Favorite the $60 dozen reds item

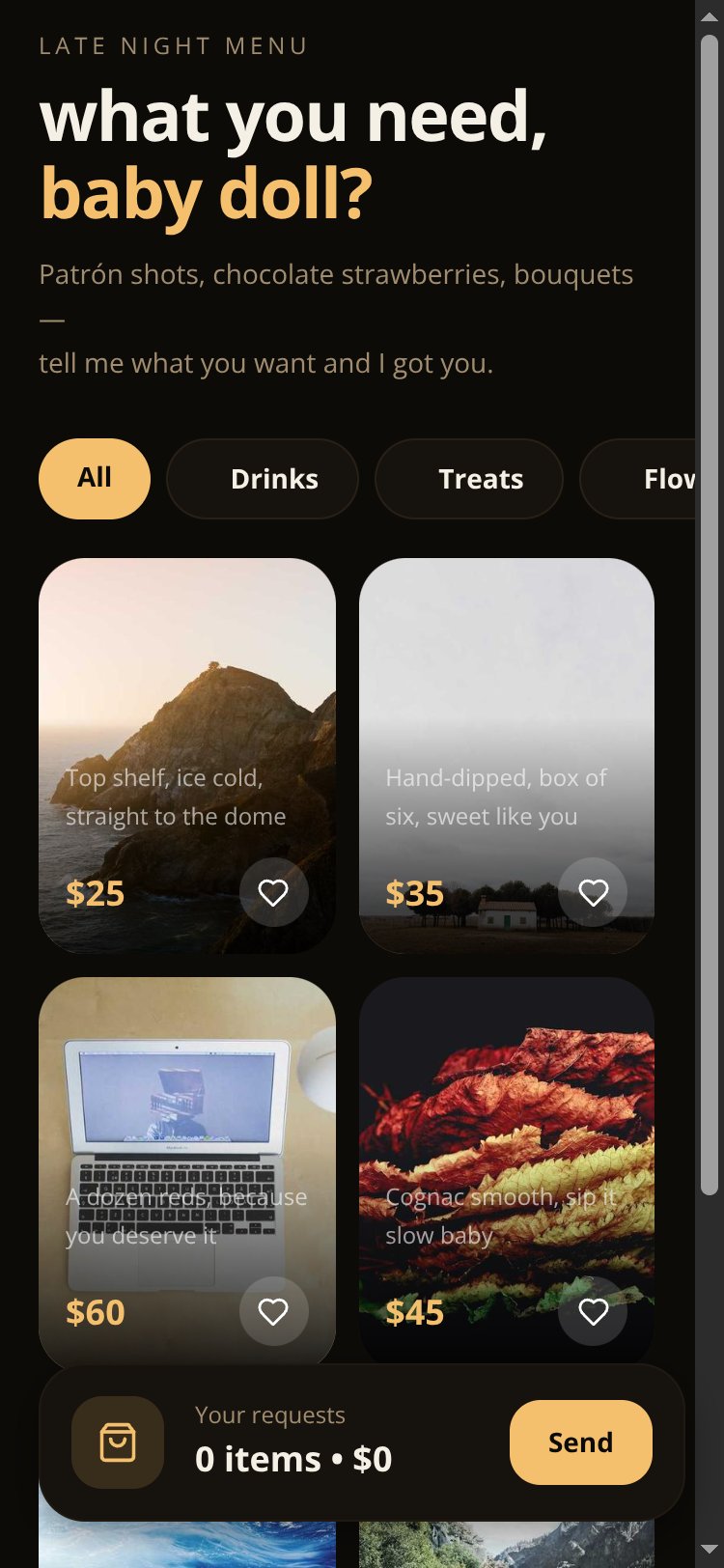pos(274,1311)
